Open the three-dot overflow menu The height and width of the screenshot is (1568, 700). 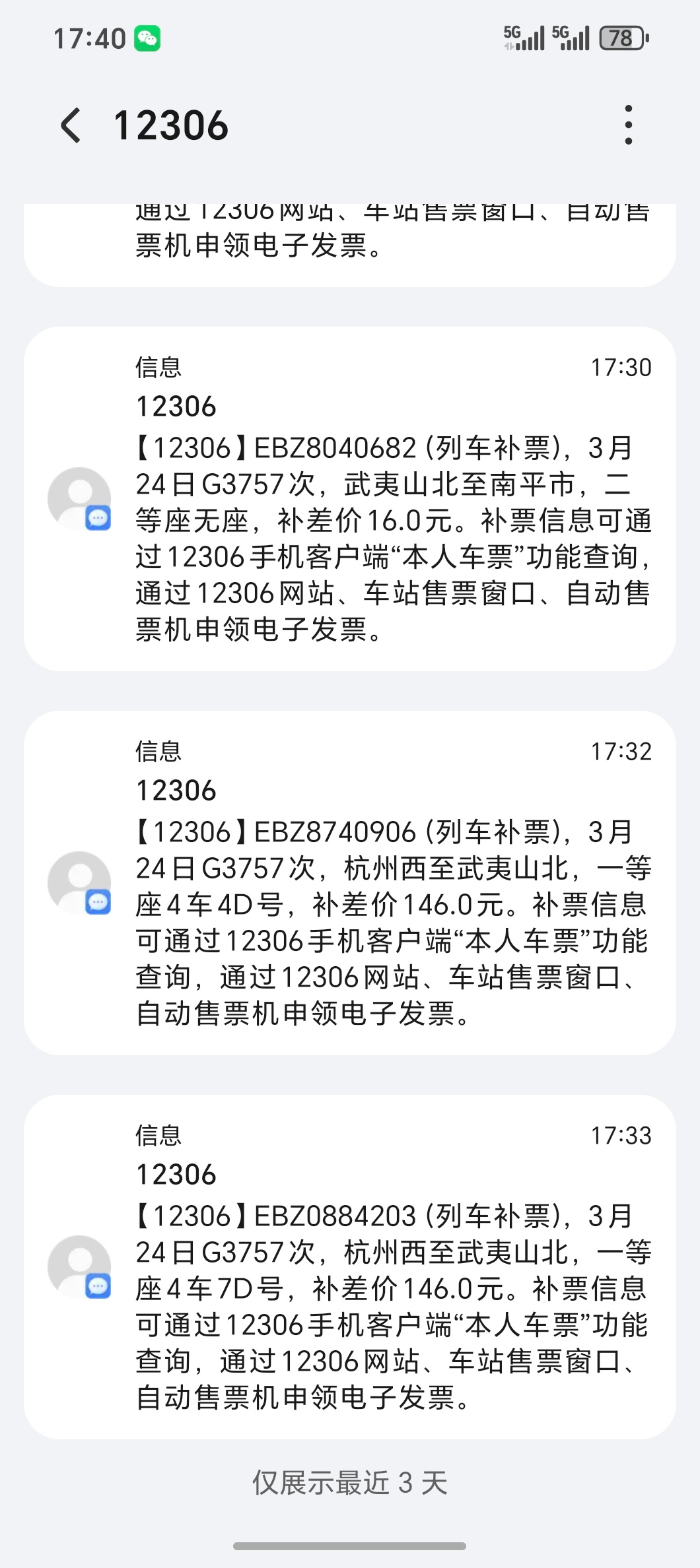pyautogui.click(x=629, y=124)
